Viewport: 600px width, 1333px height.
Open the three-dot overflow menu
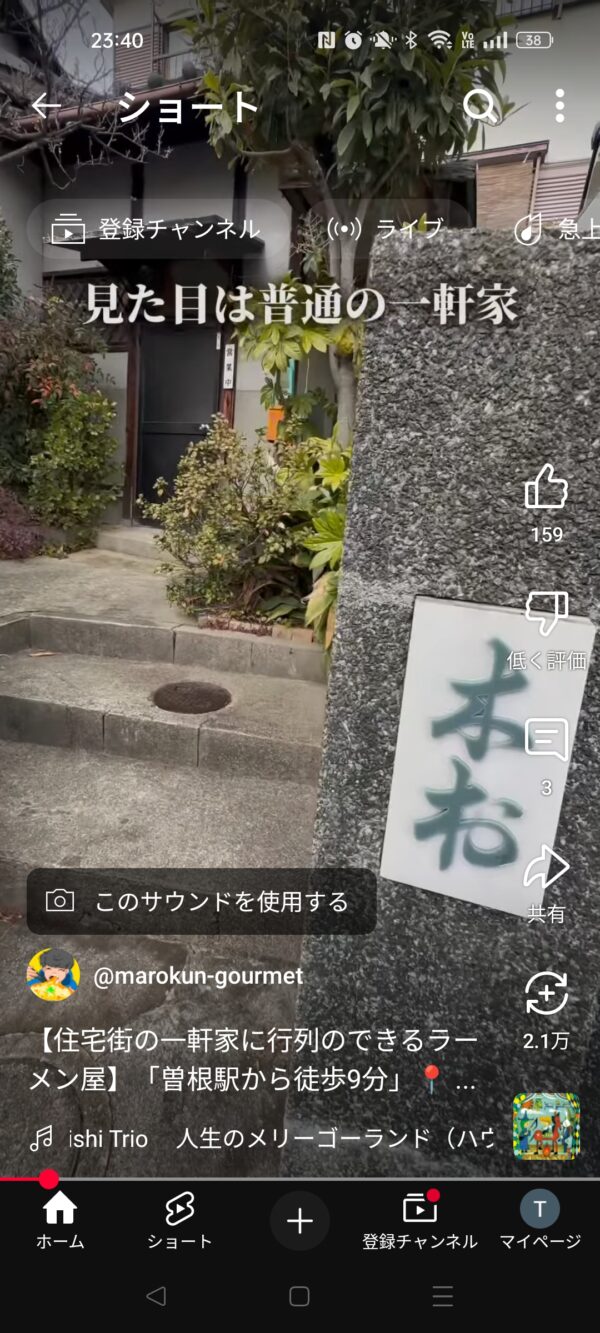coord(559,106)
